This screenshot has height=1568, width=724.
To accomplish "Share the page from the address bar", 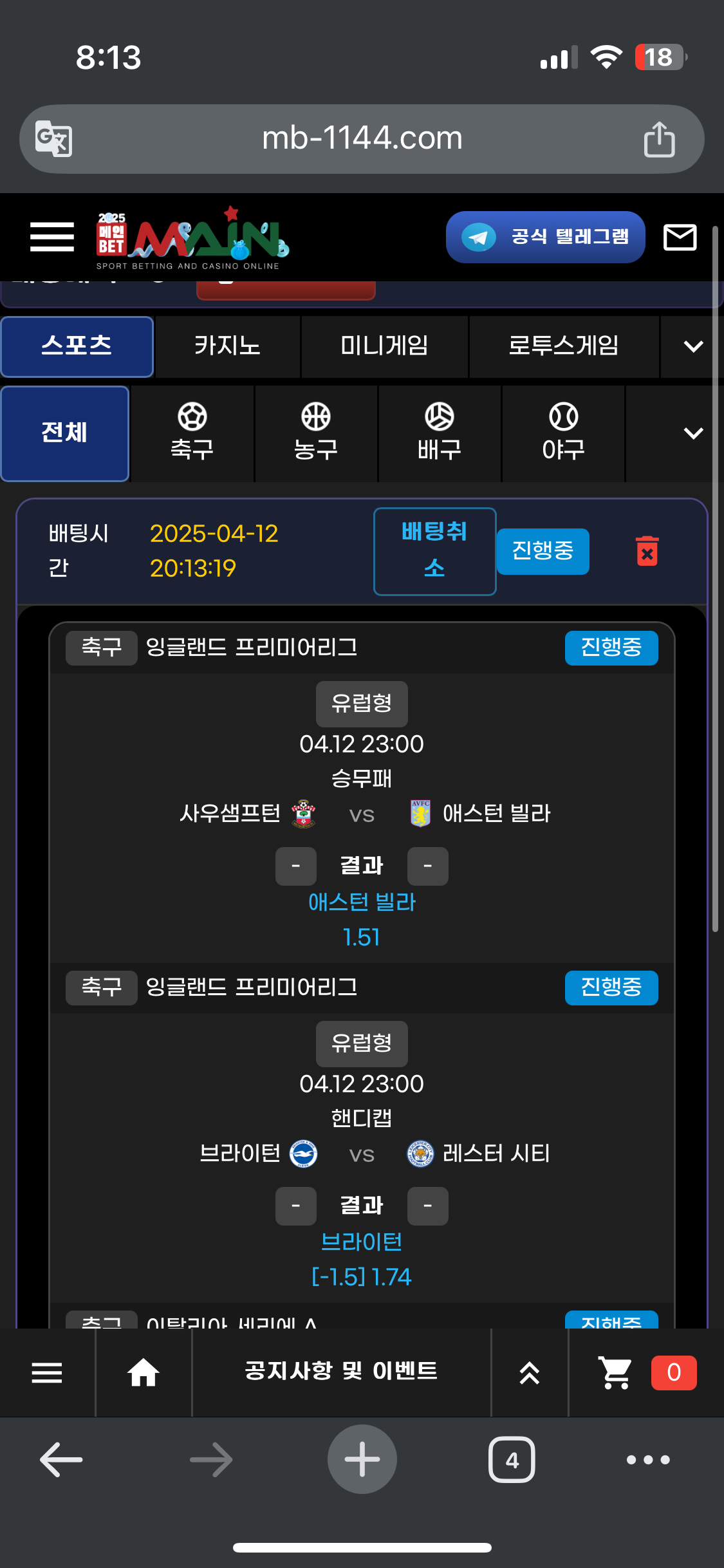I will click(x=659, y=139).
